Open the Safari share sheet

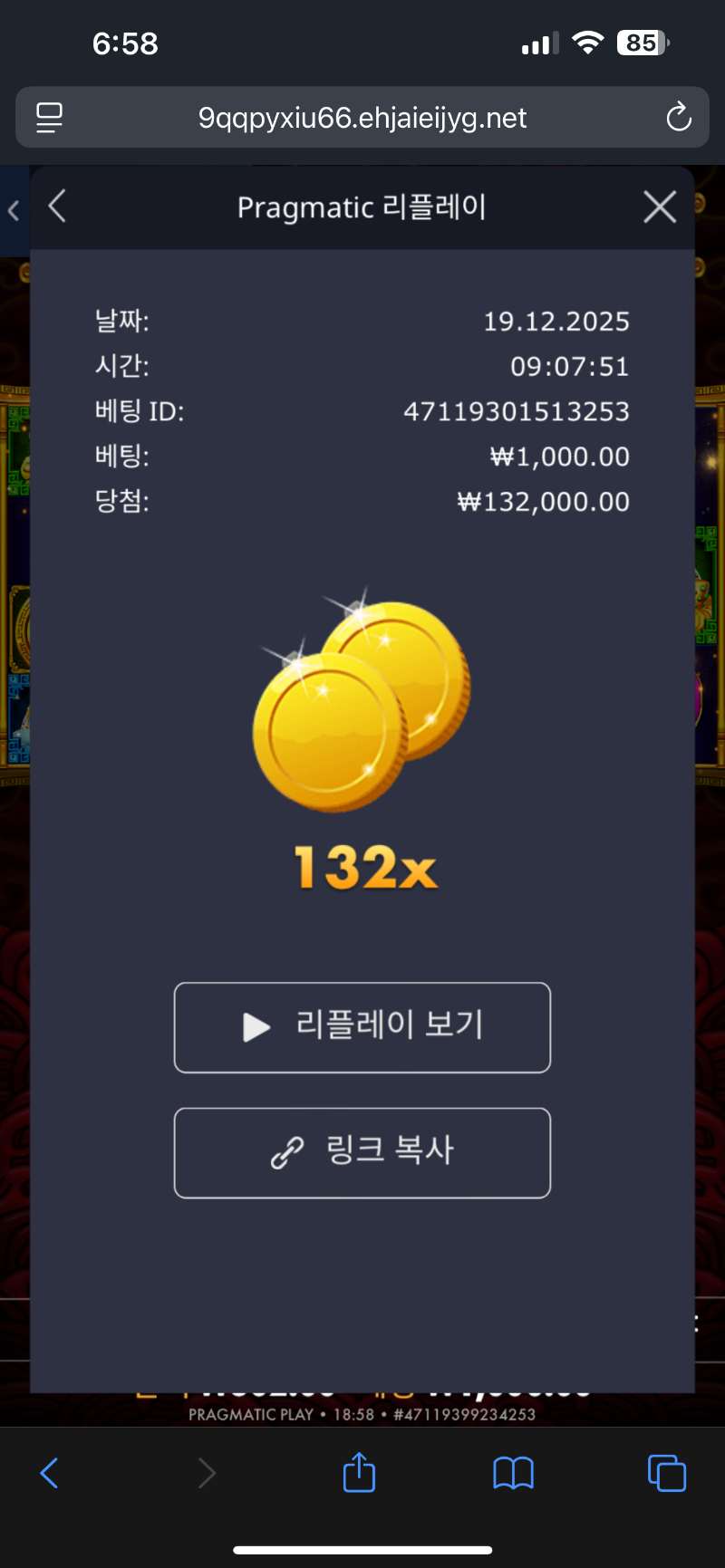[359, 1473]
